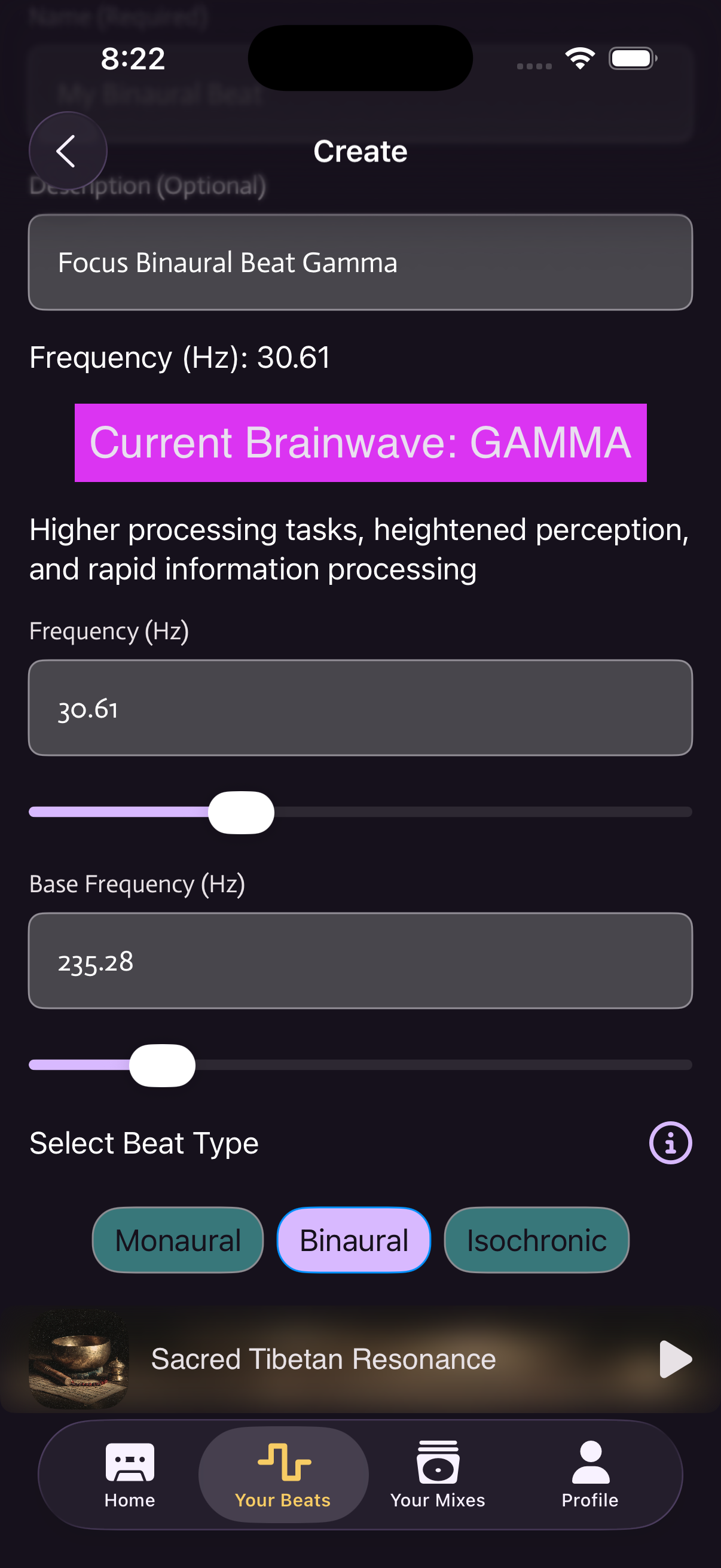The width and height of the screenshot is (721, 1568).
Task: Play the Sacred Tibetan Resonance track
Action: 674,1358
